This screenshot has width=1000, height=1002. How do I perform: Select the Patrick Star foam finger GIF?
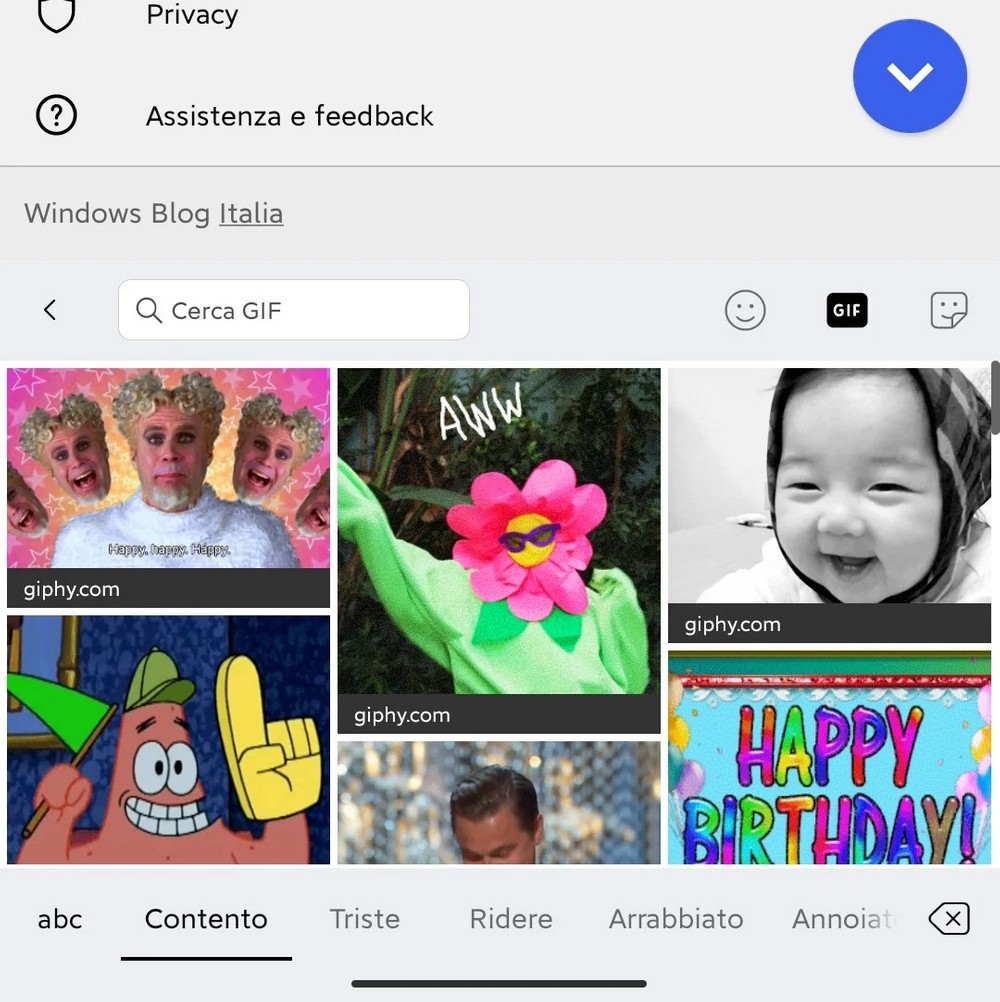168,740
